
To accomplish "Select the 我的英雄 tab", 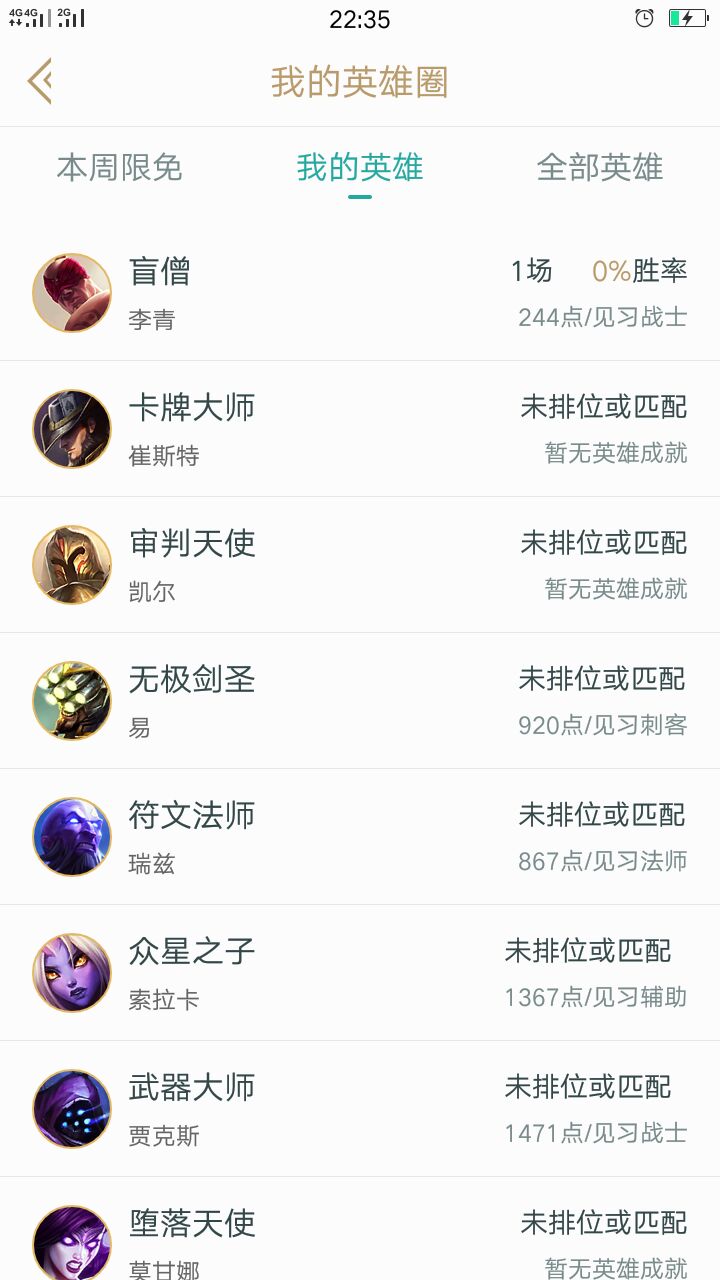I will 360,168.
